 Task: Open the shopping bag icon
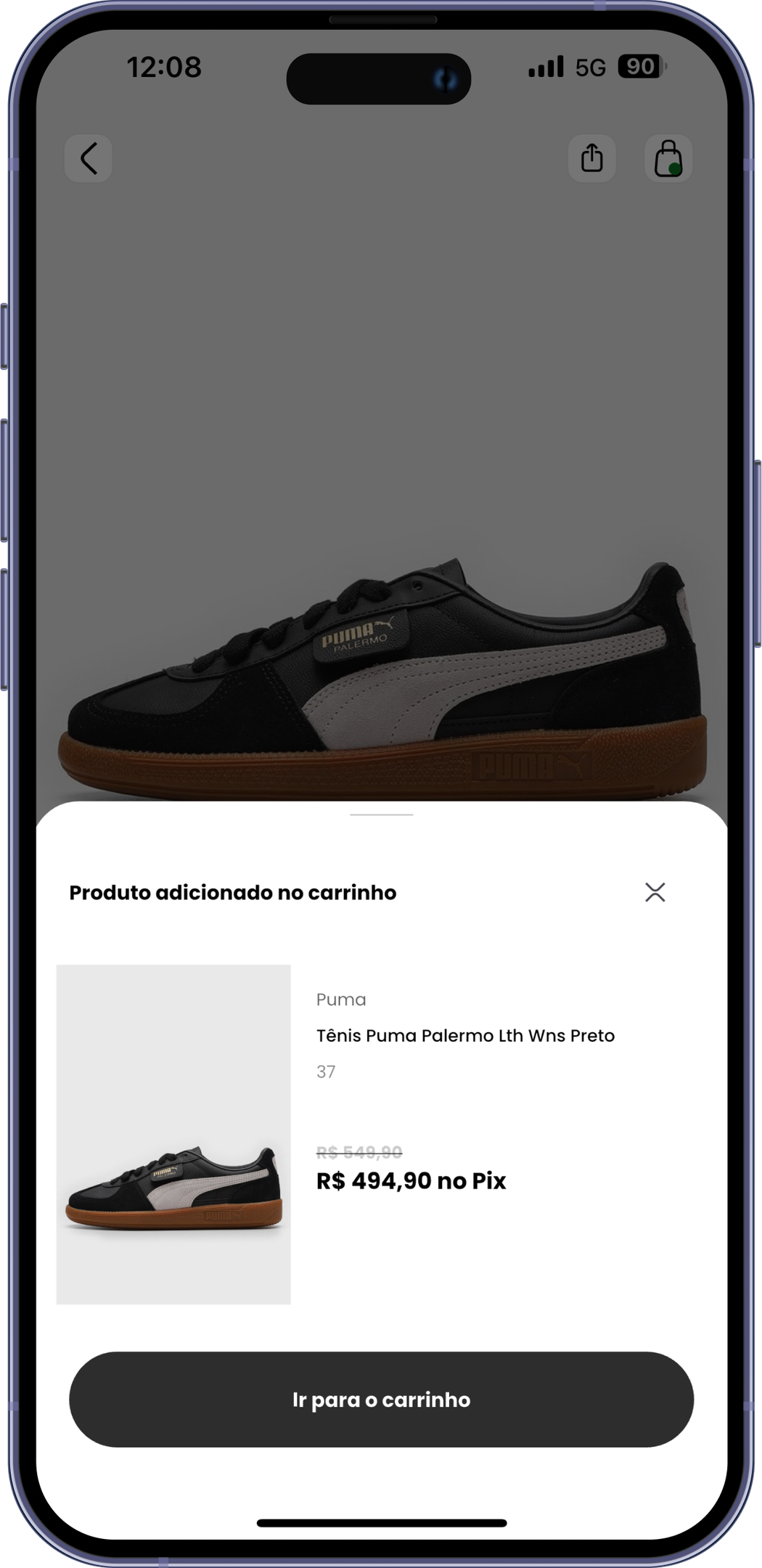pos(668,158)
